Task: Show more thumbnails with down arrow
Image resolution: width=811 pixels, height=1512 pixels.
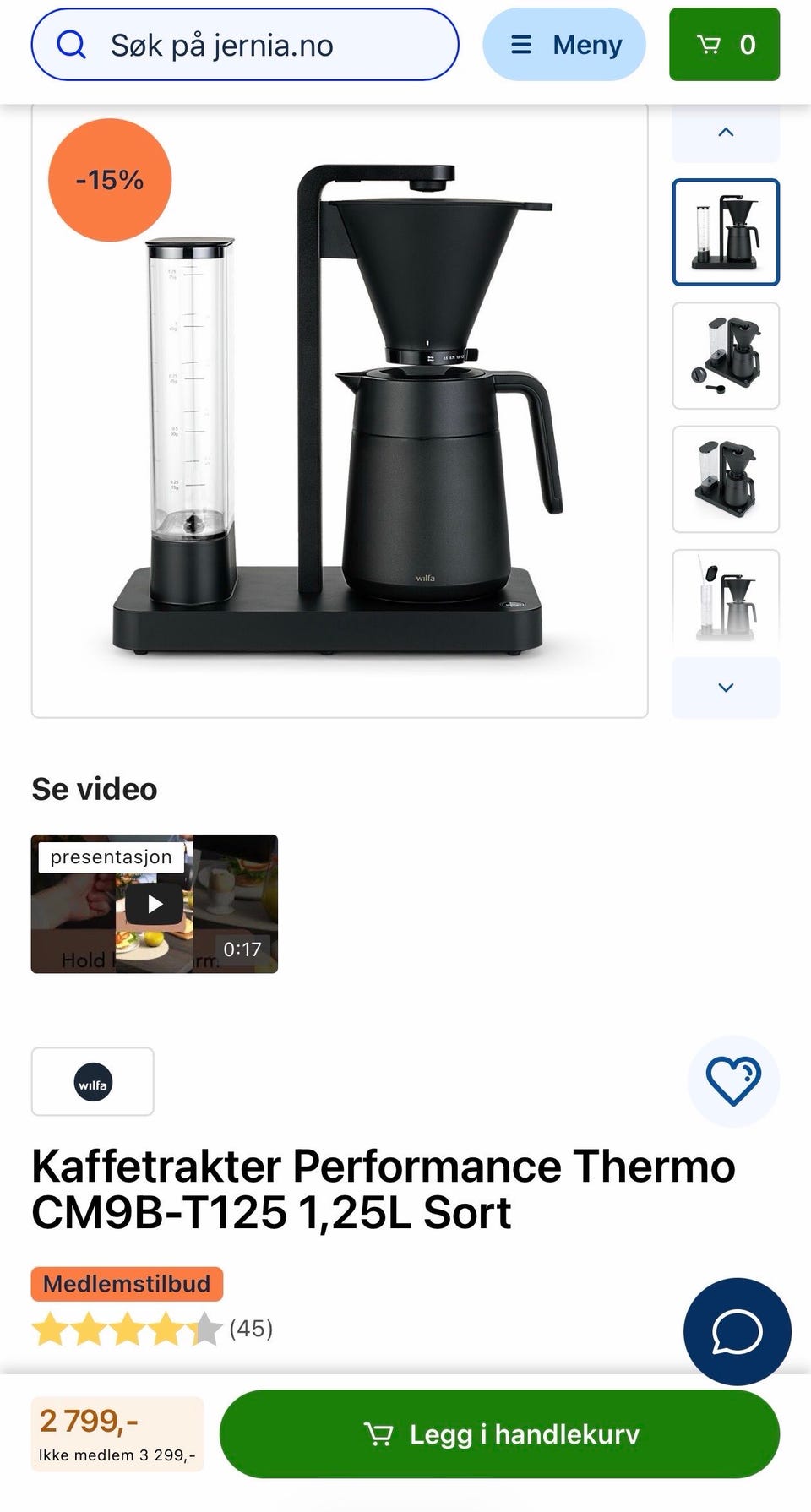Action: 726,688
